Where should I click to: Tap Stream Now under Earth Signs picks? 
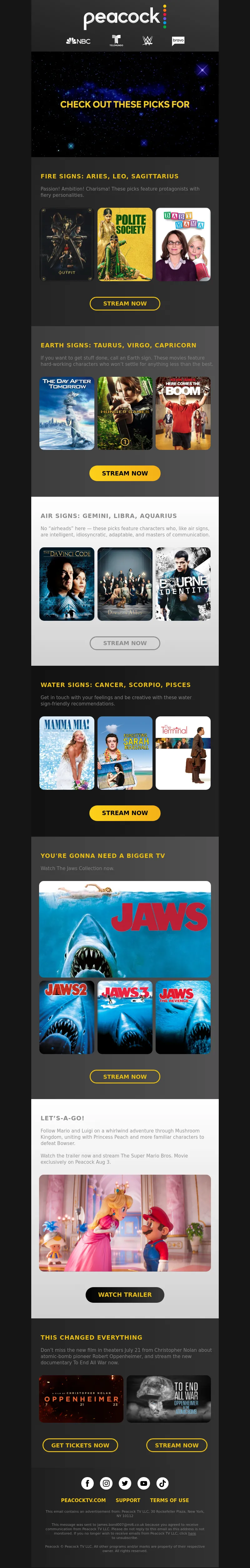[x=125, y=473]
